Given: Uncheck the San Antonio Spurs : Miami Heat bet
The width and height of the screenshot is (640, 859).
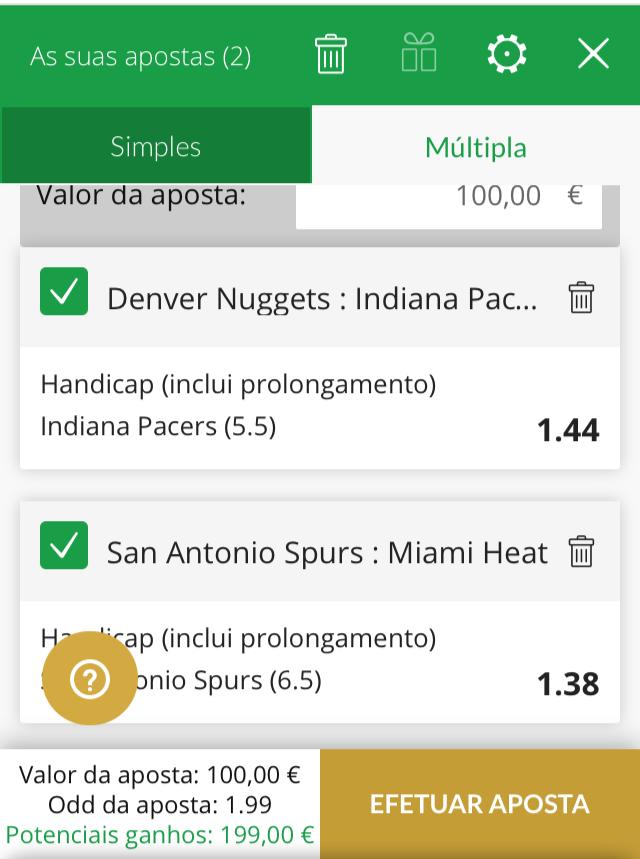Looking at the screenshot, I should 64,546.
